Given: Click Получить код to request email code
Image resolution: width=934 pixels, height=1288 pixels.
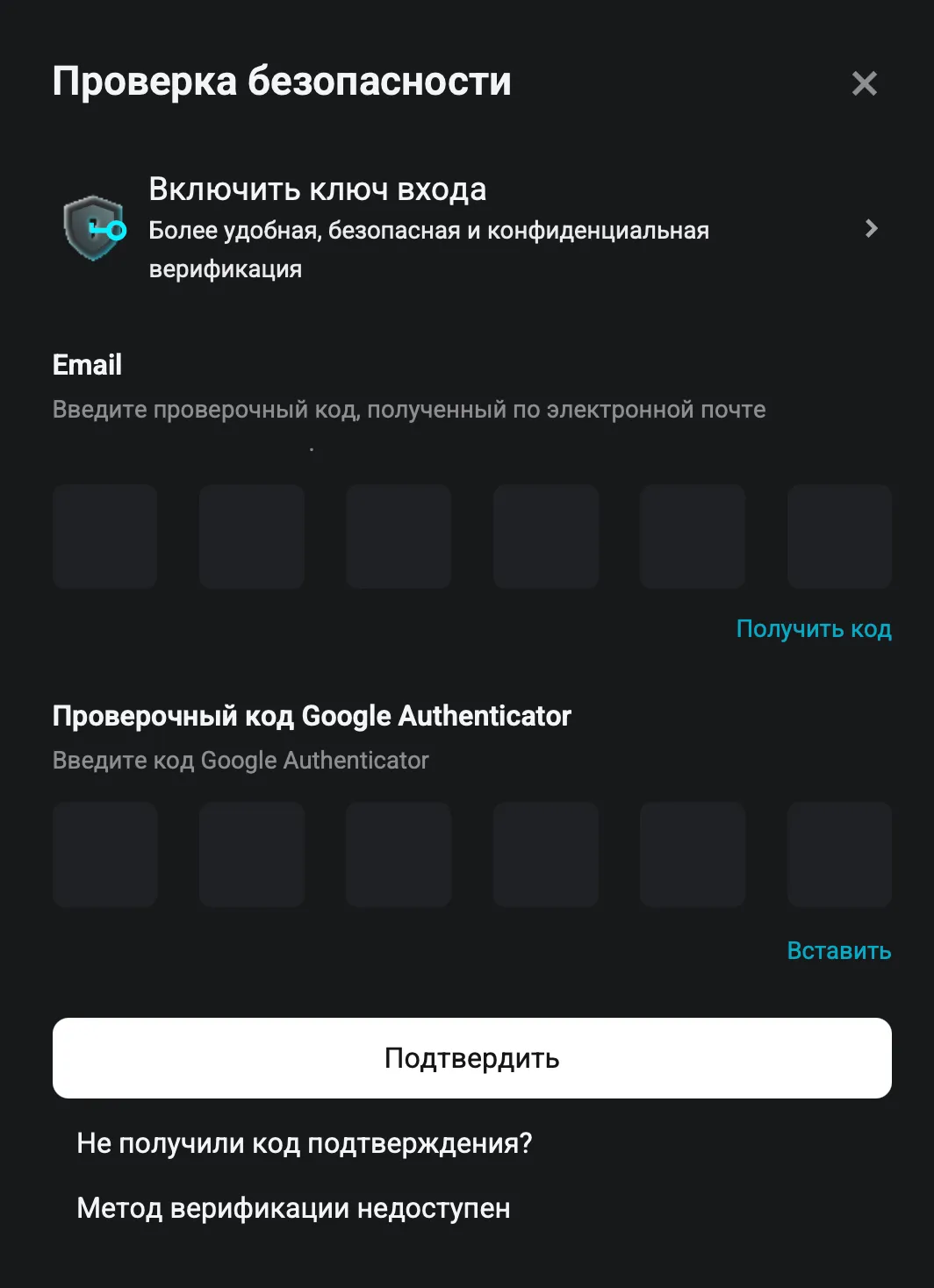Looking at the screenshot, I should 814,628.
